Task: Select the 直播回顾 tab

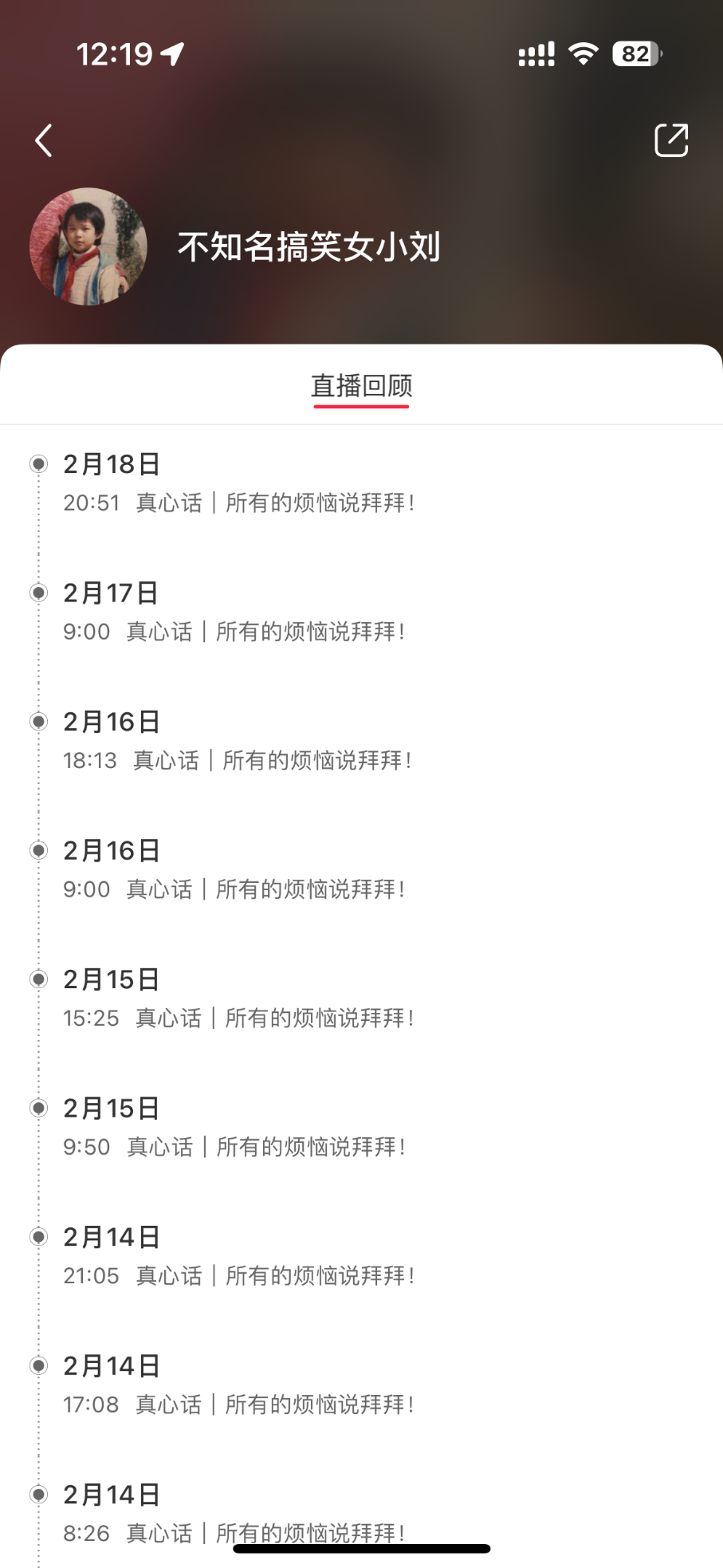Action: point(361,386)
